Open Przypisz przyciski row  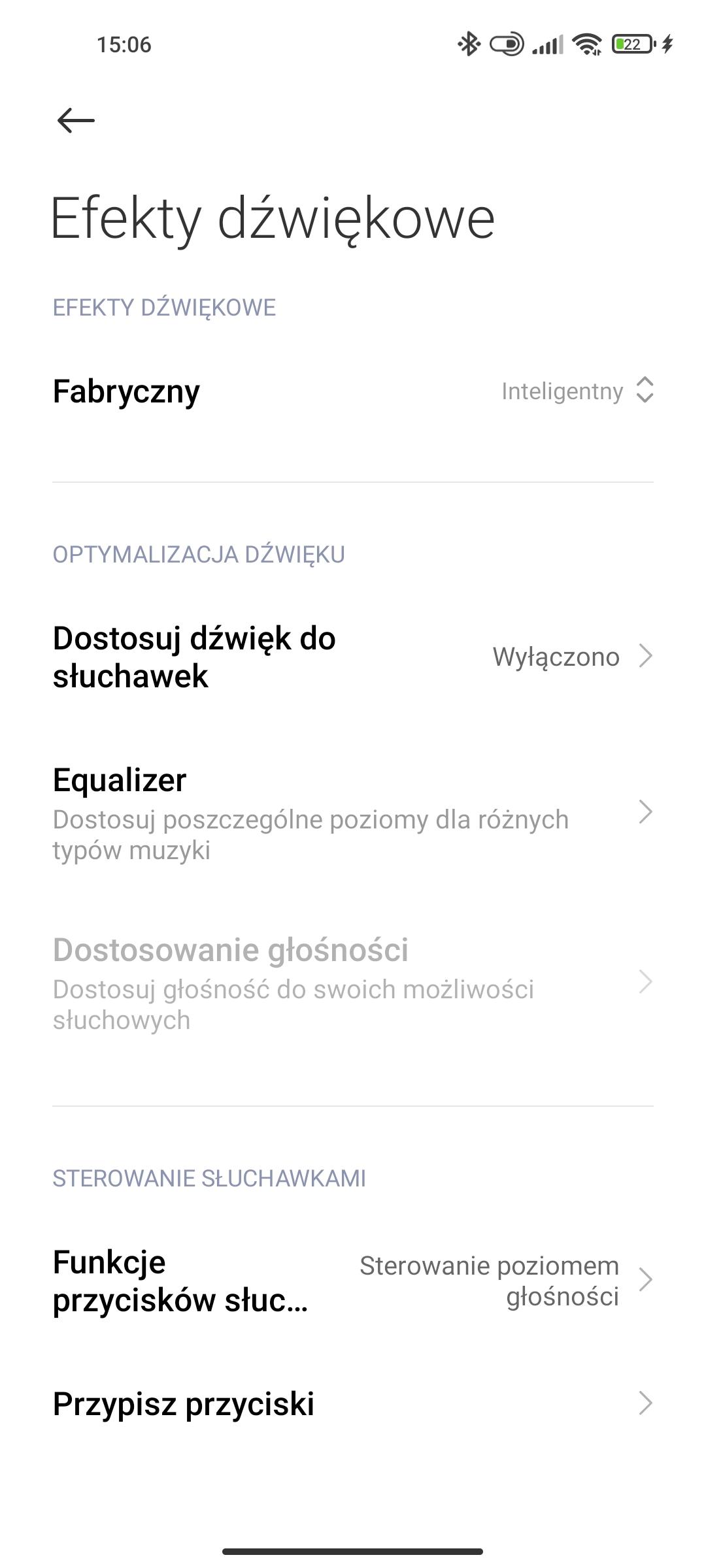pos(353,1403)
